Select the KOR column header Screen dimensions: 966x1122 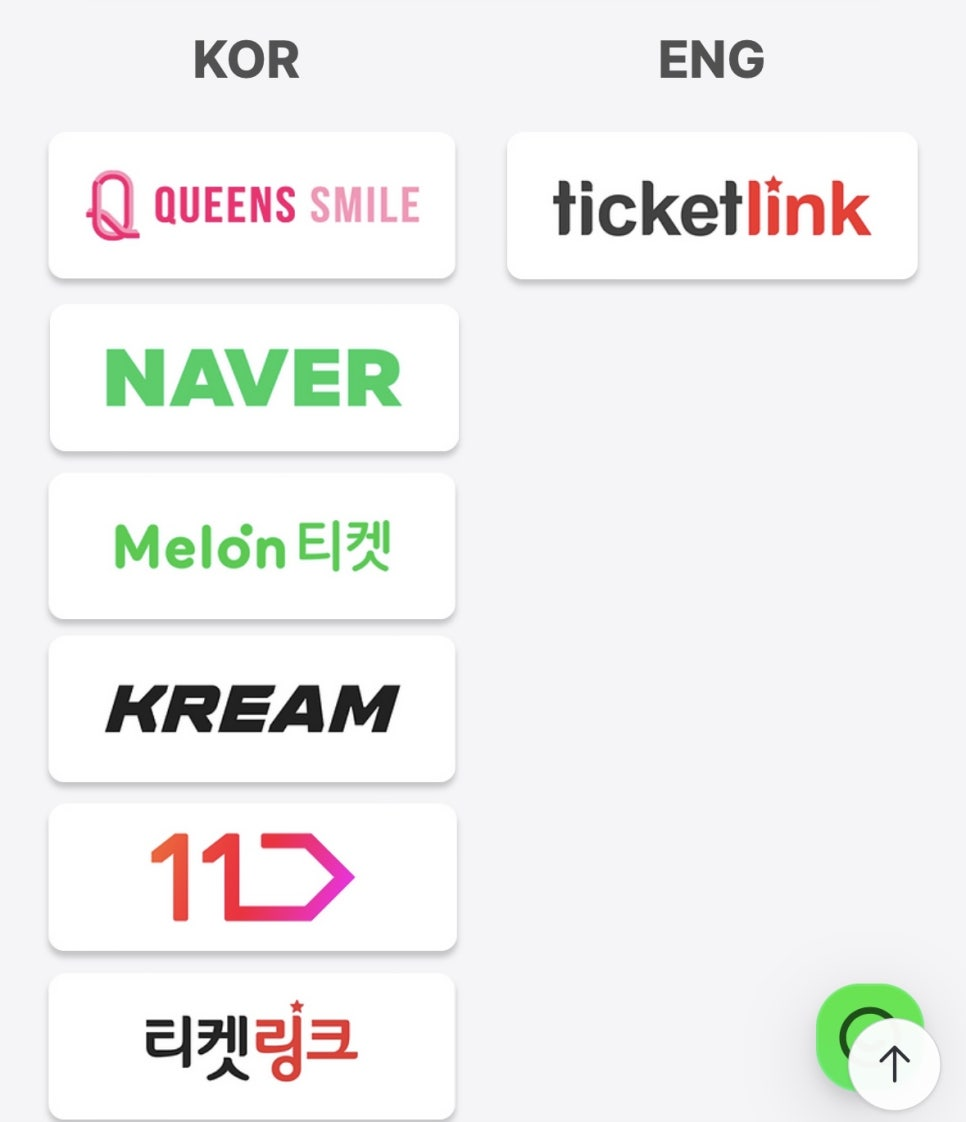[x=246, y=60]
